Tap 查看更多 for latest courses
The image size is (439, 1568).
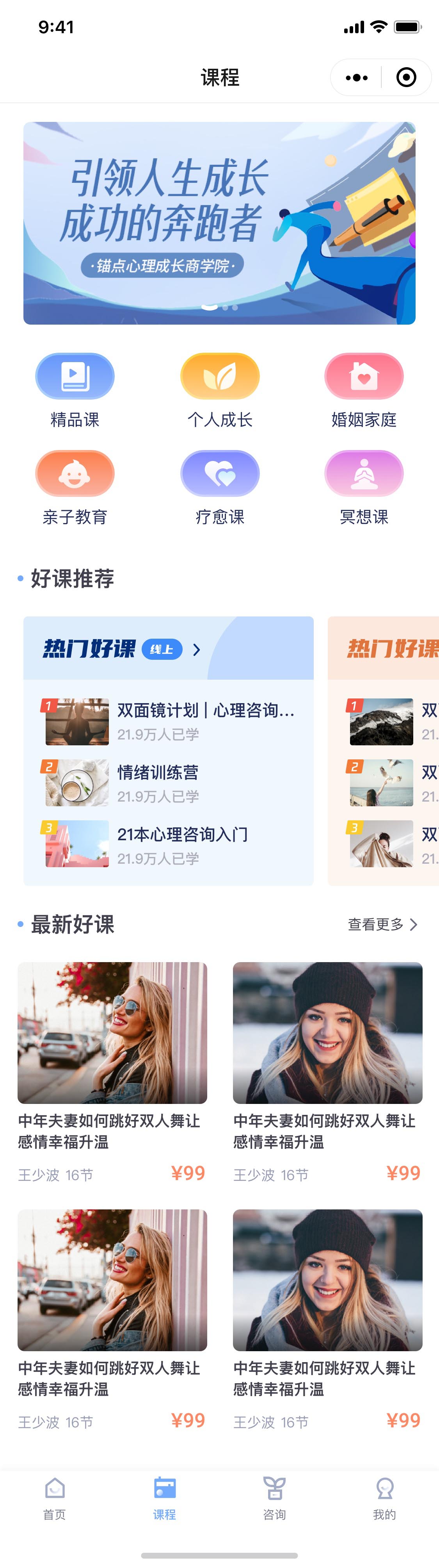tap(382, 925)
